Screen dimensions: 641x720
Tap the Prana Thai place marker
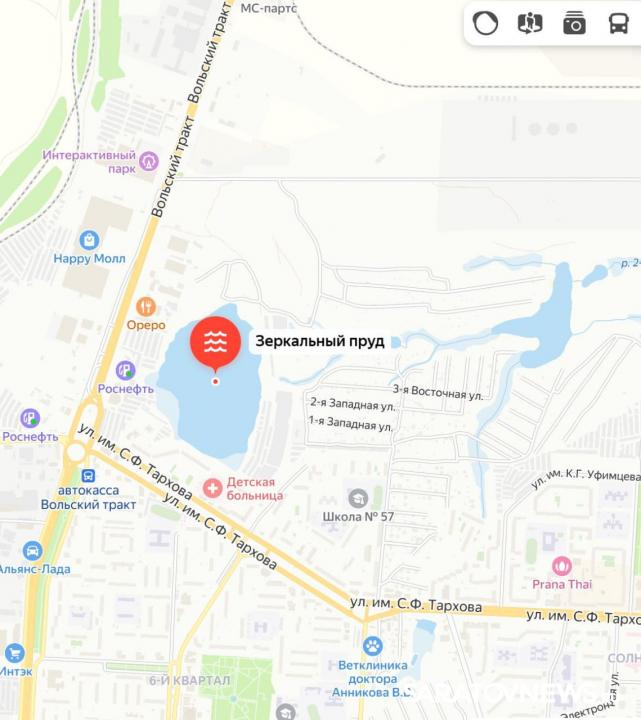(561, 566)
